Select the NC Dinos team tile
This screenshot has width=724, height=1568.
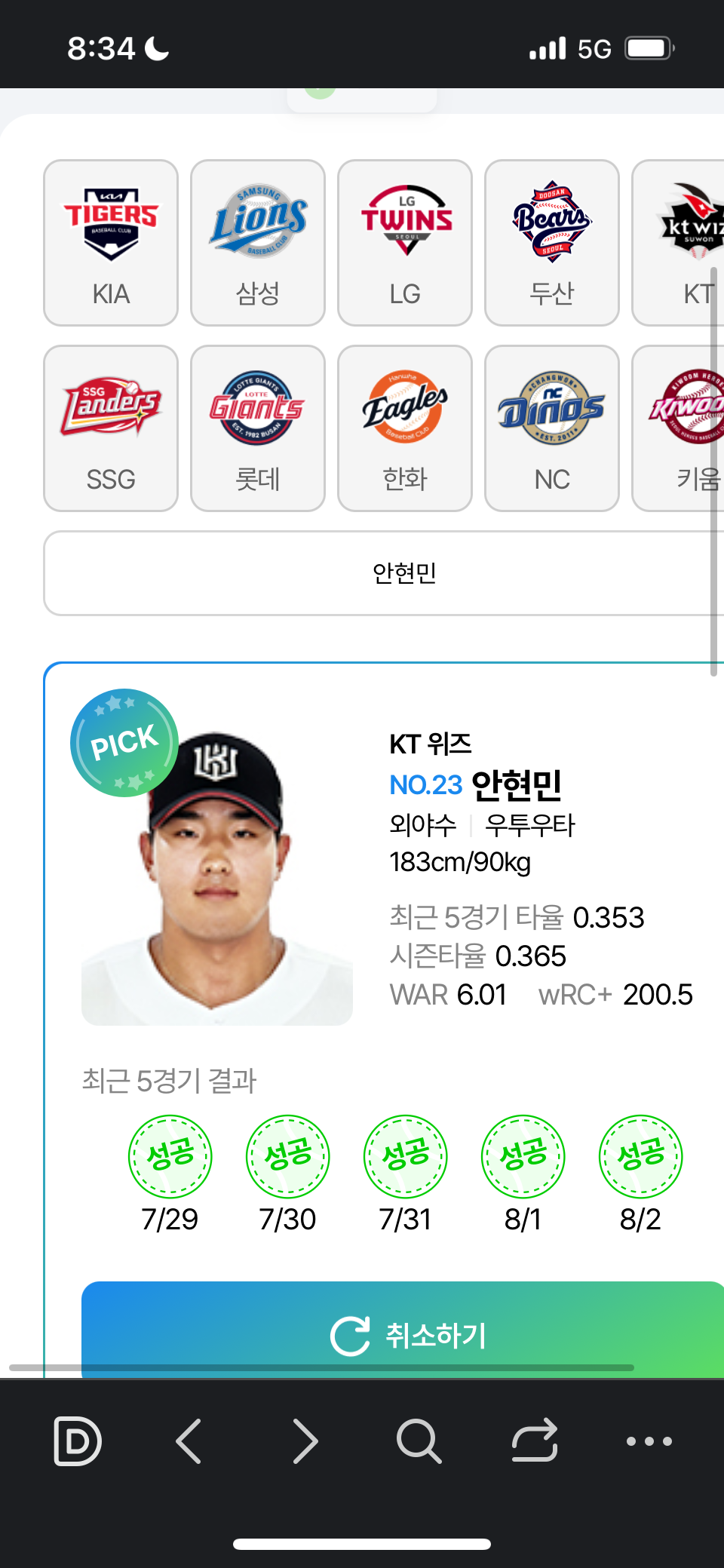pyautogui.click(x=552, y=428)
